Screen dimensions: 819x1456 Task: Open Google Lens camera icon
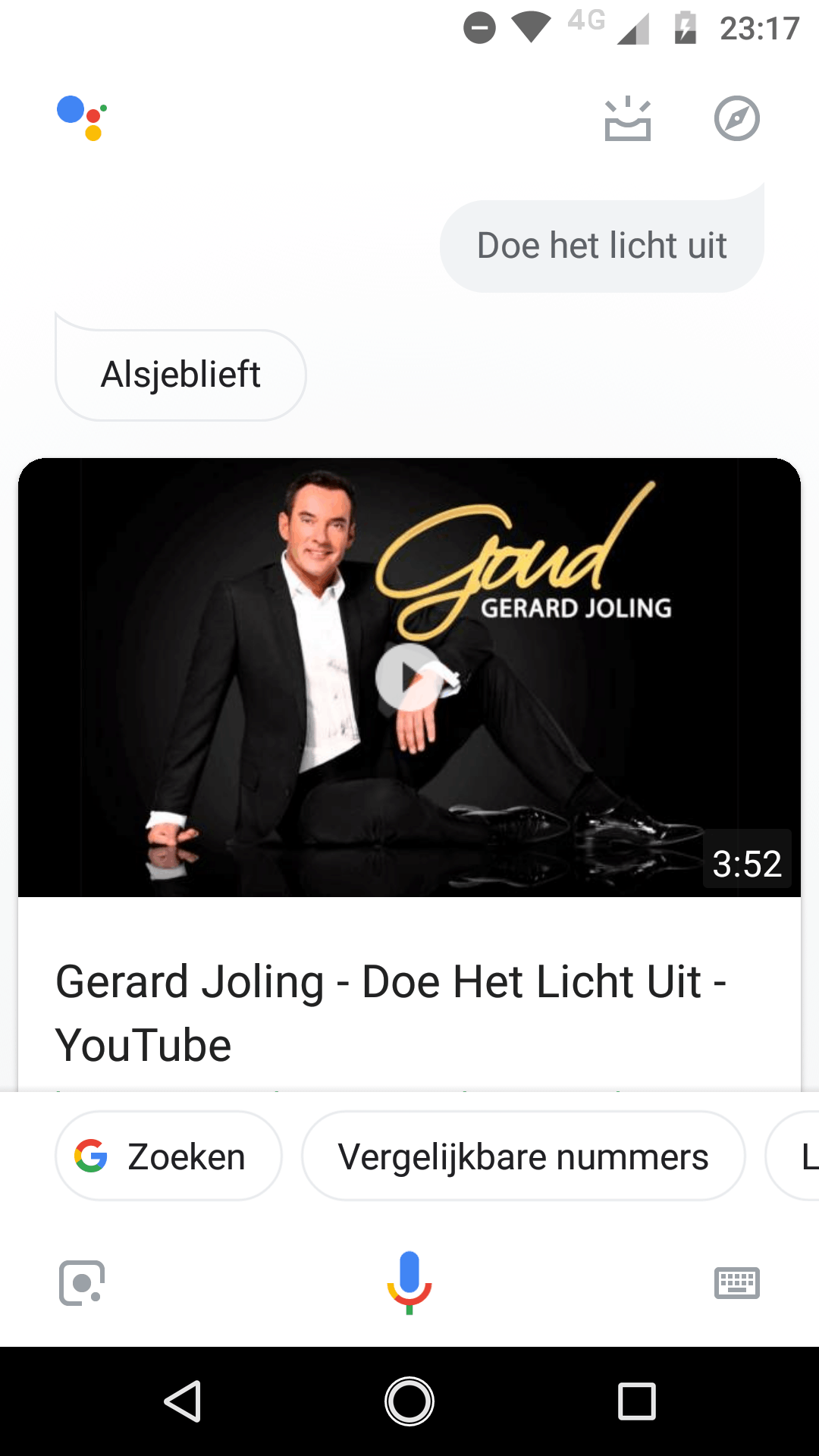(x=82, y=1283)
